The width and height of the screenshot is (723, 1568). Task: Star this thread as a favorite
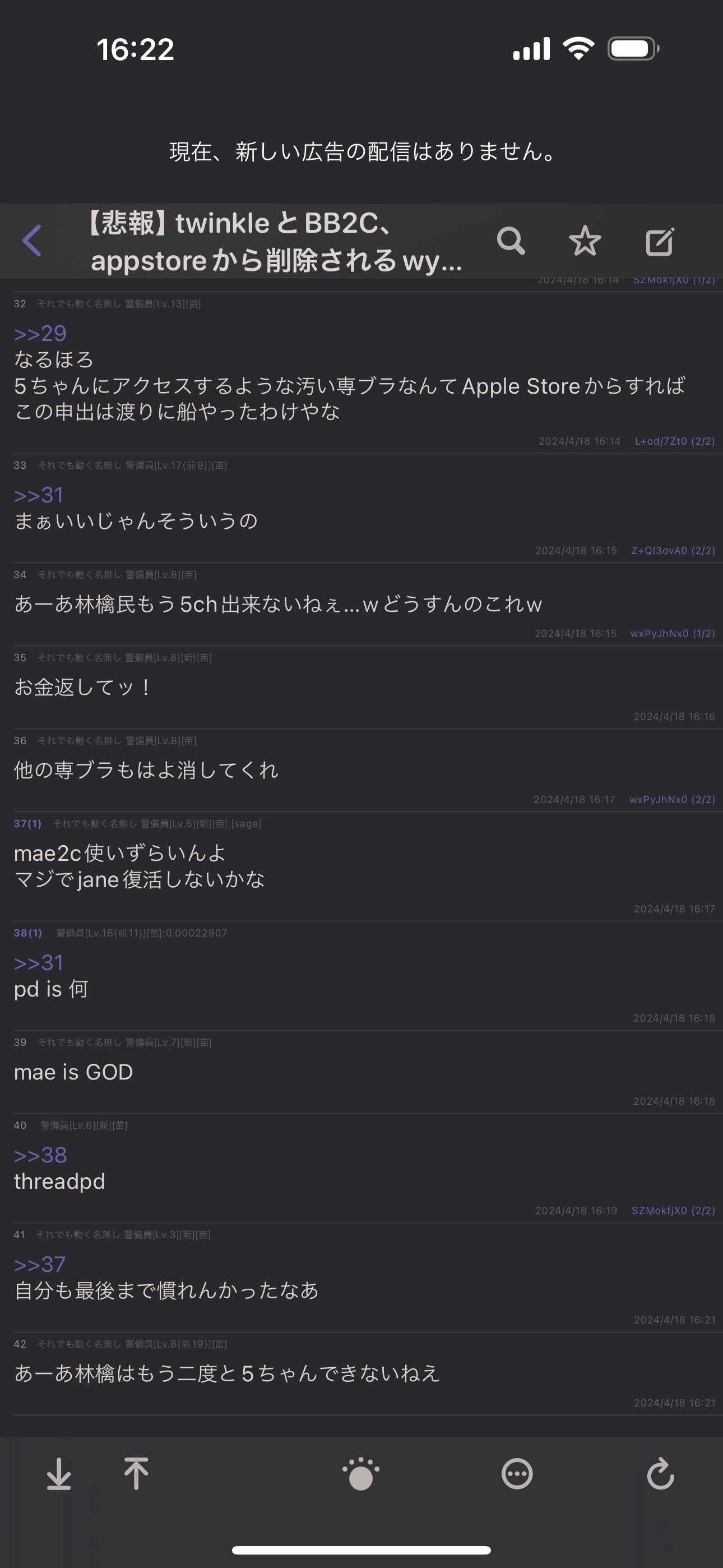(x=586, y=241)
